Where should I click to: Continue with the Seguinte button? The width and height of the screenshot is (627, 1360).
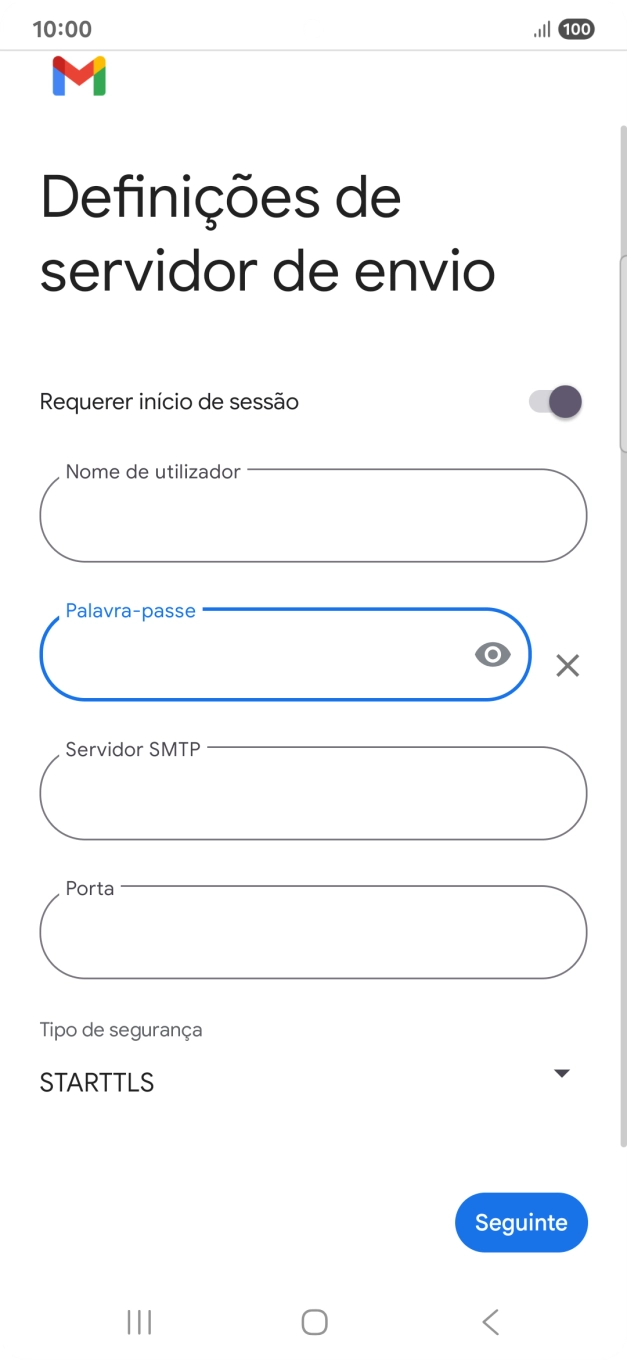[x=521, y=1222]
